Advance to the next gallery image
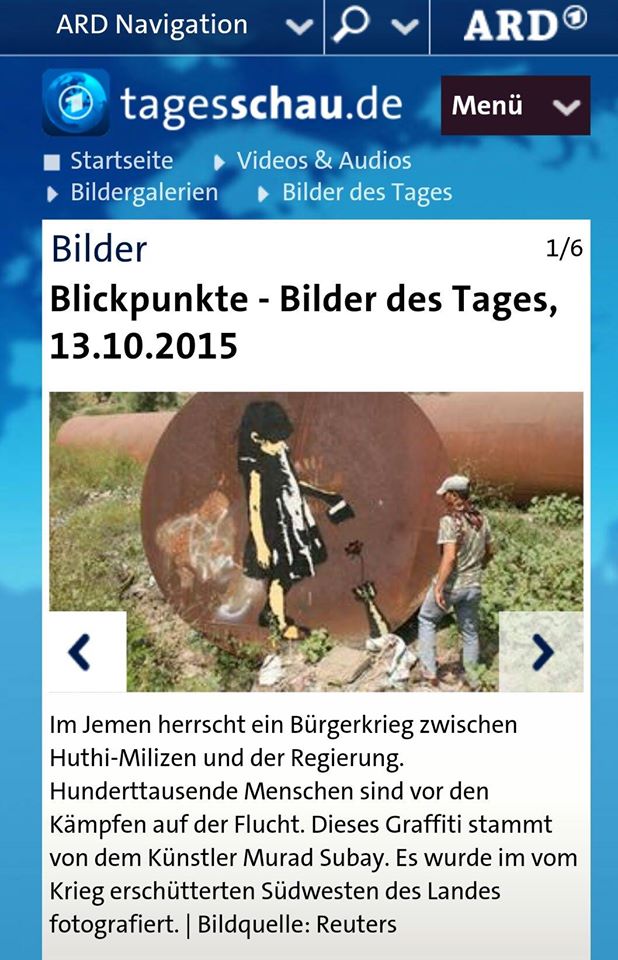 [x=541, y=652]
